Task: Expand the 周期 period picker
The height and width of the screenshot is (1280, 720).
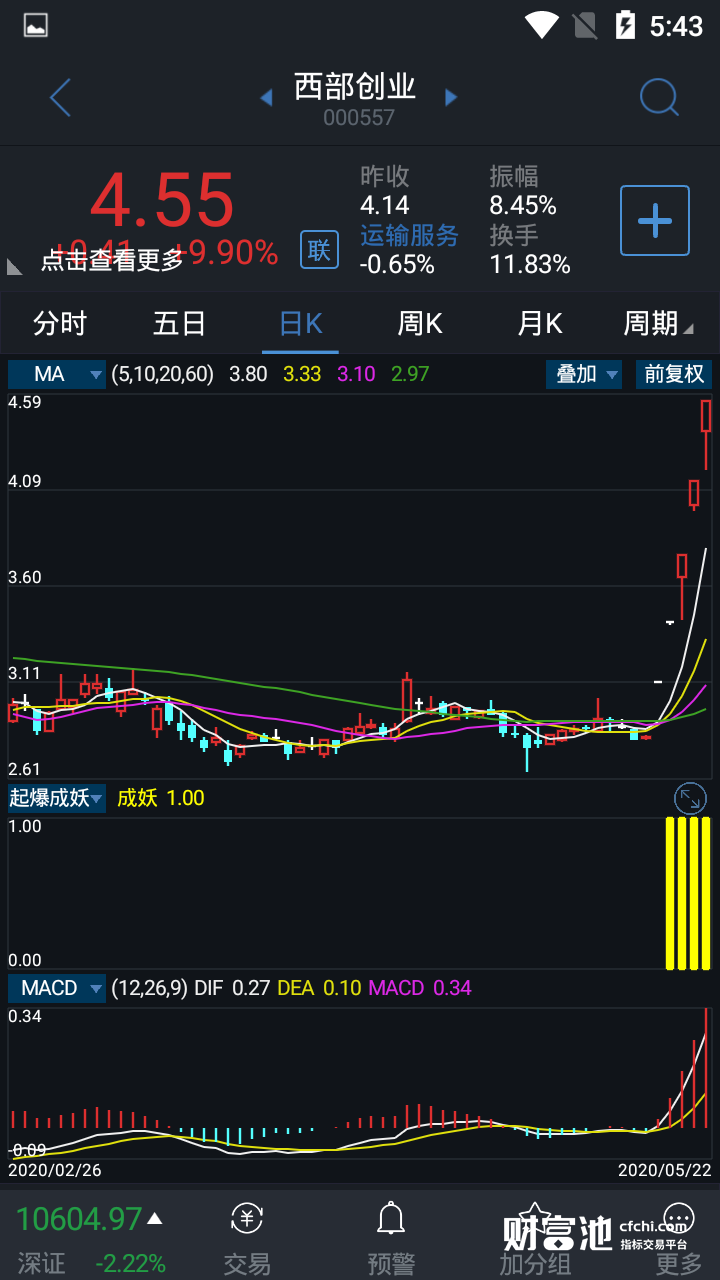Action: click(657, 324)
